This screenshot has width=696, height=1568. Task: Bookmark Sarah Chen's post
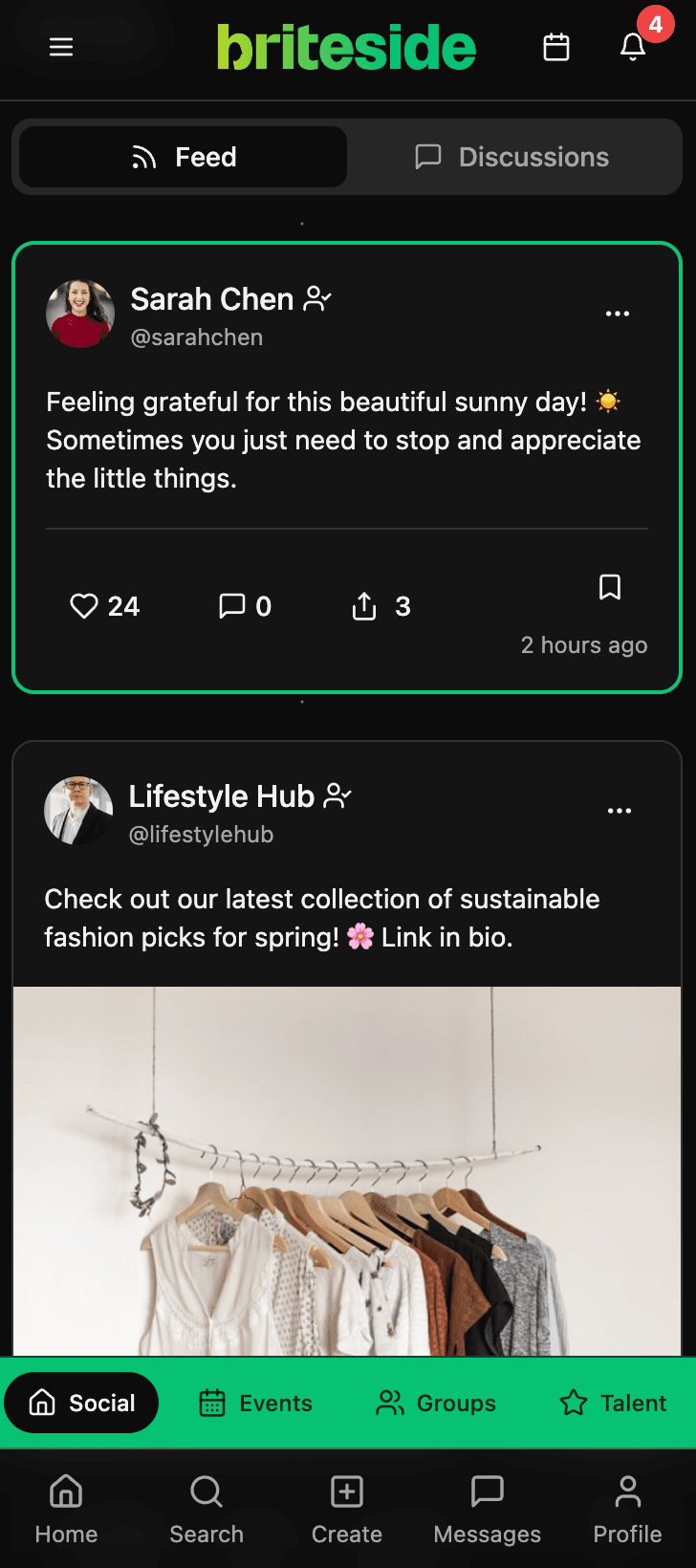point(610,587)
